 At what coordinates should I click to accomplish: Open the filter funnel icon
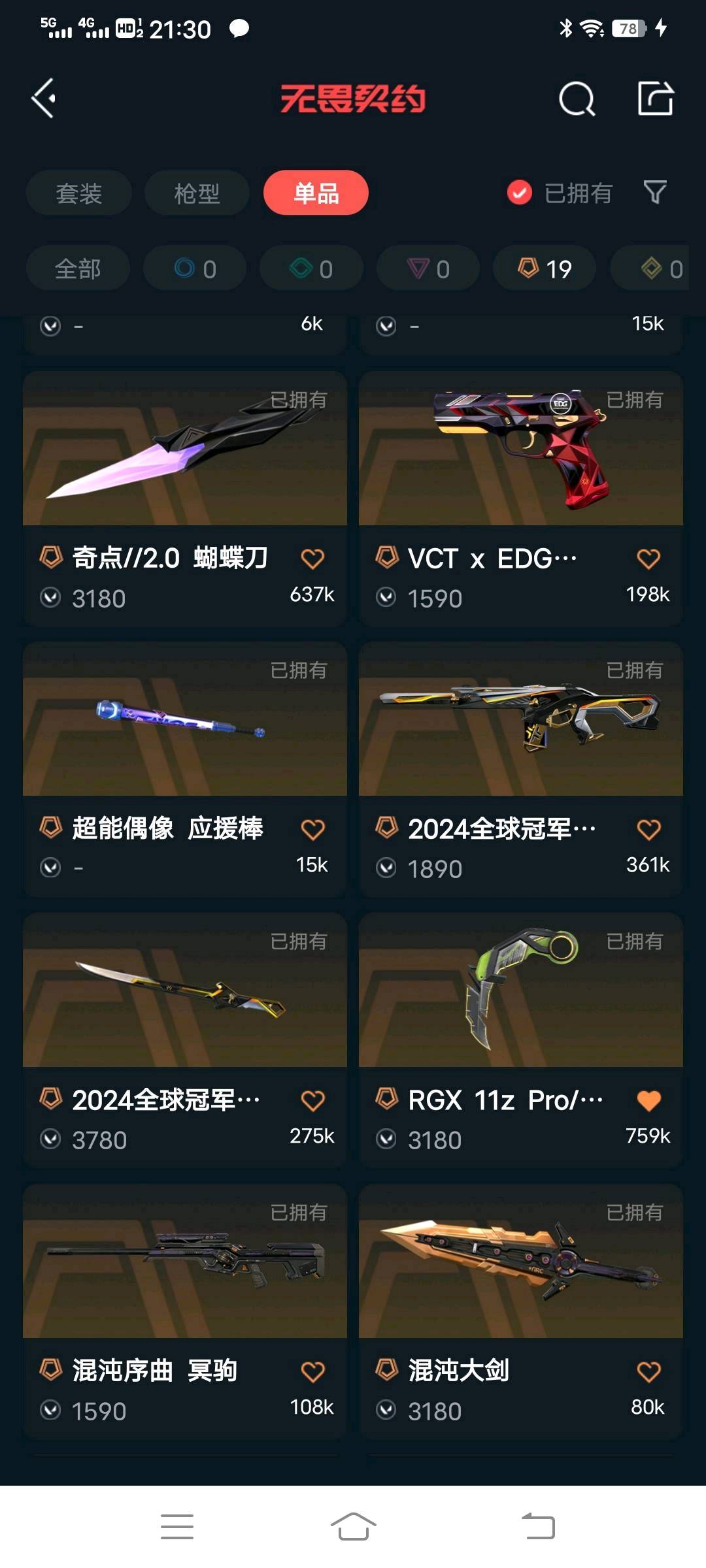[x=655, y=193]
